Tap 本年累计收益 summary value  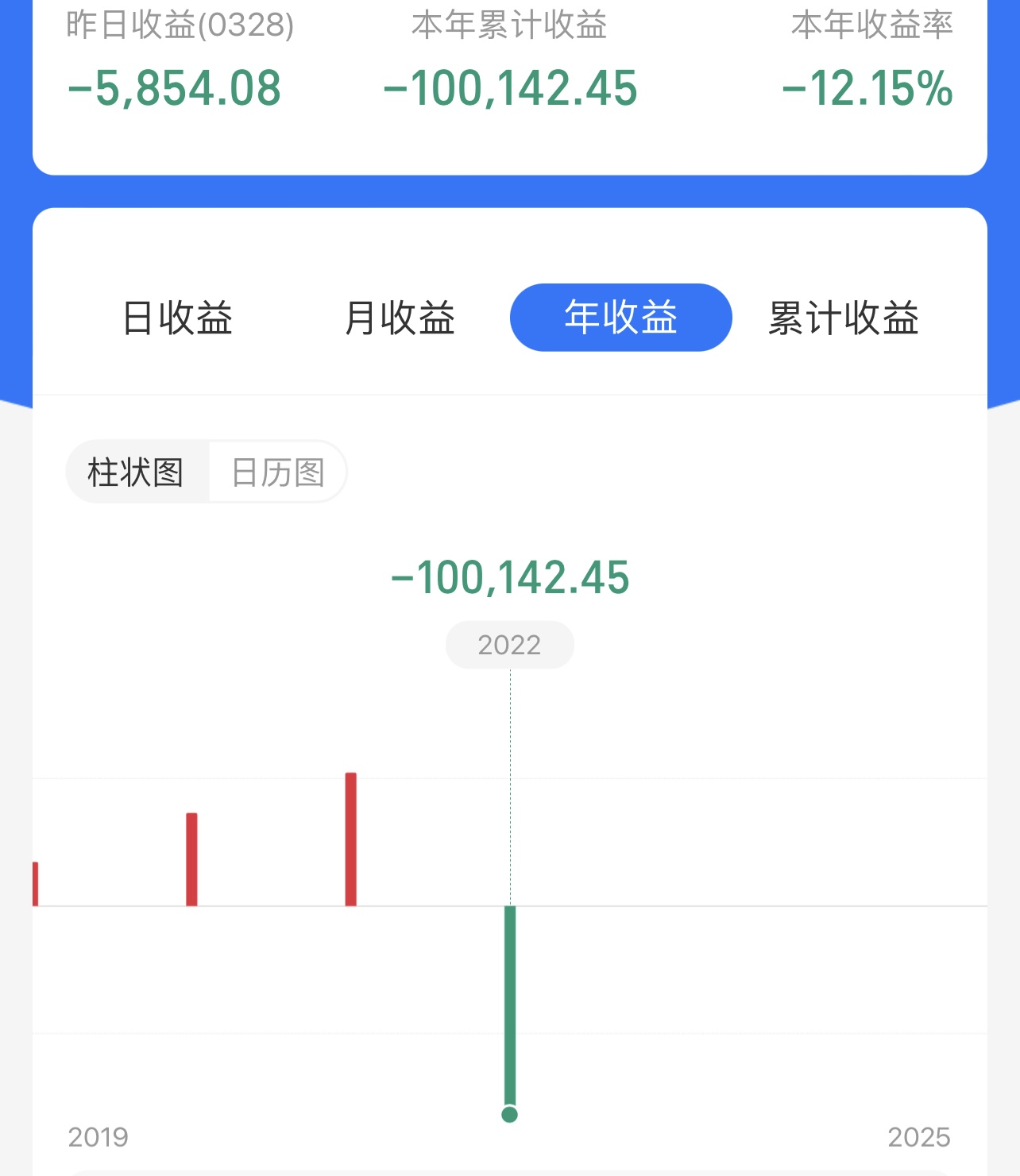511,87
